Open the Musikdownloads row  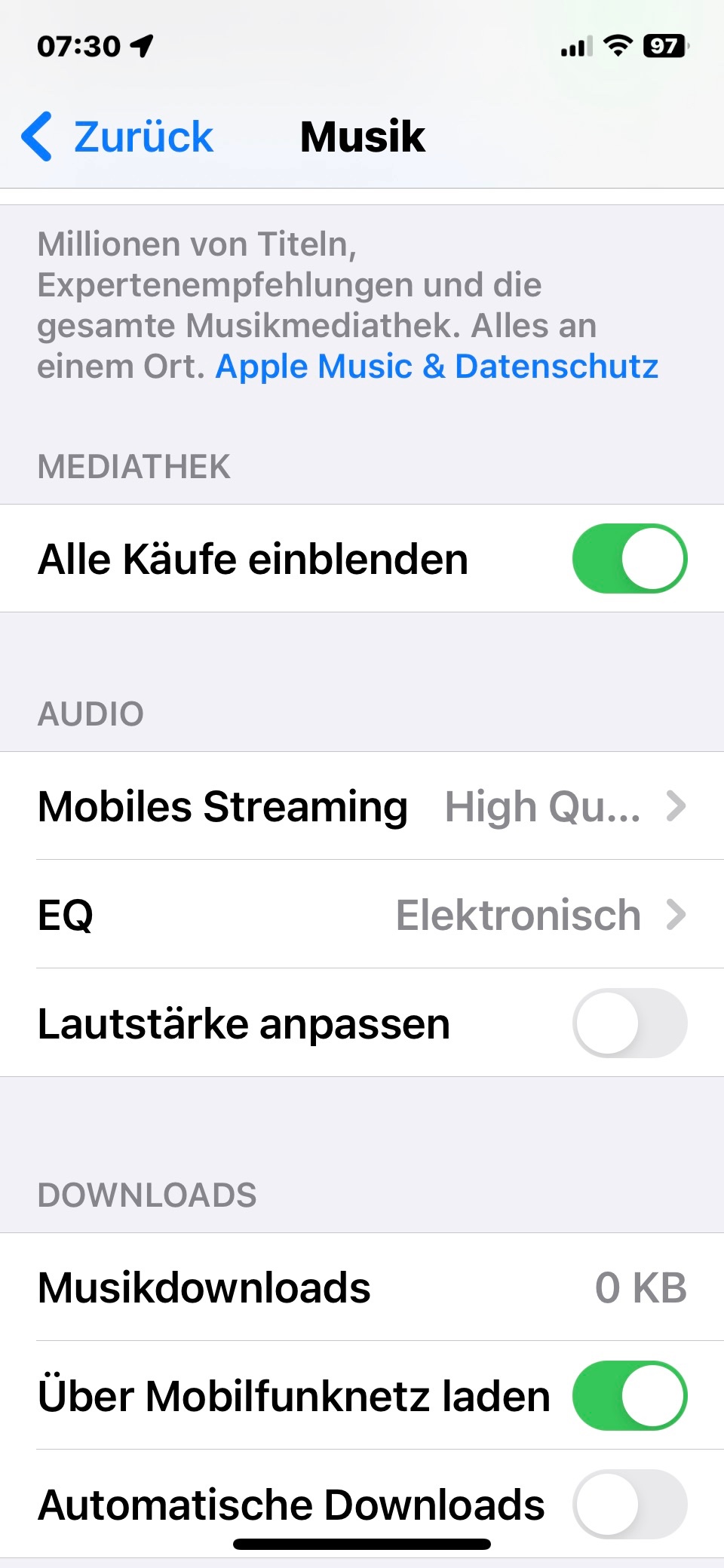[362, 1287]
